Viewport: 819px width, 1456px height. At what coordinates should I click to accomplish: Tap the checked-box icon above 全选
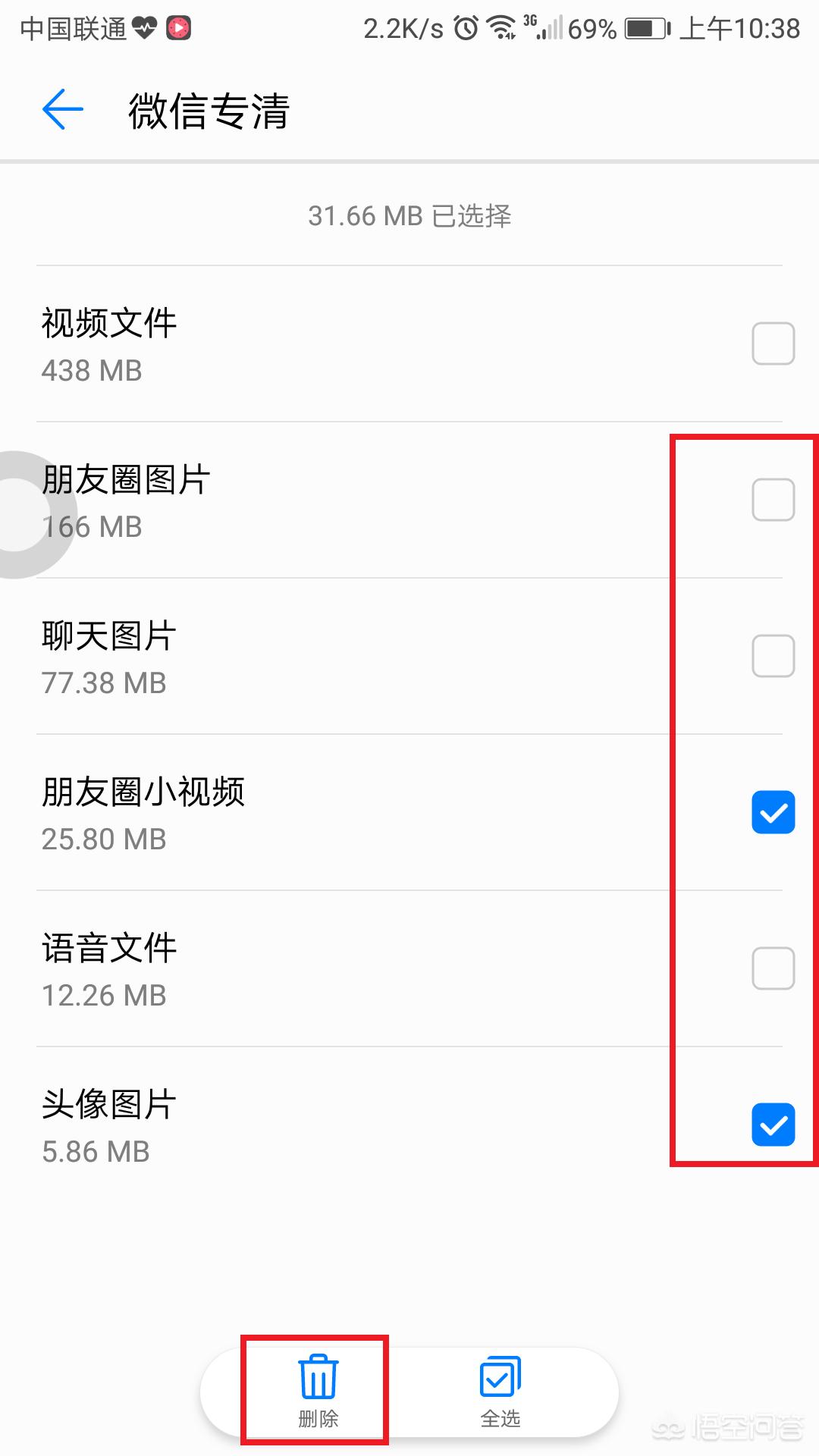click(499, 1374)
